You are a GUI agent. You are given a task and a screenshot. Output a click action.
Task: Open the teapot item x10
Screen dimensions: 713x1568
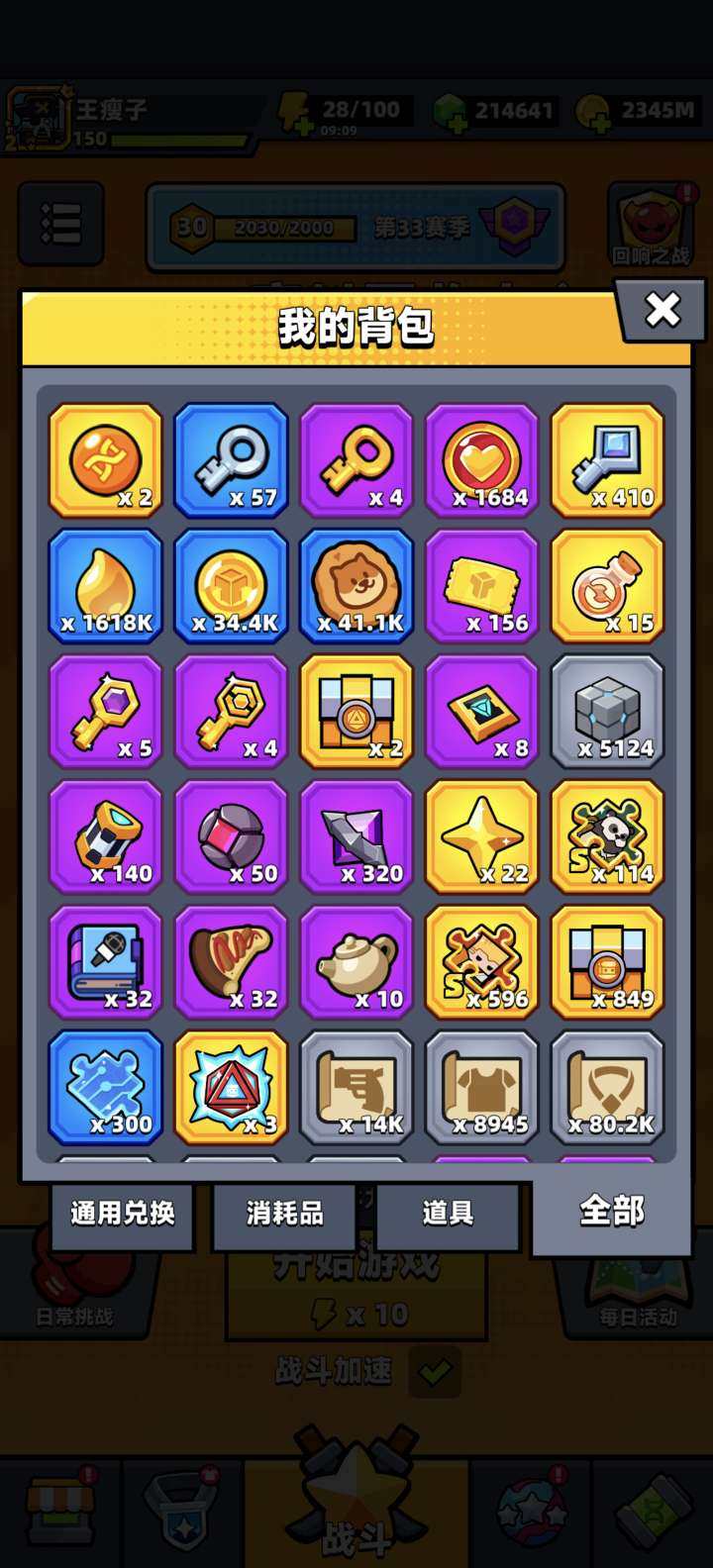click(x=356, y=962)
